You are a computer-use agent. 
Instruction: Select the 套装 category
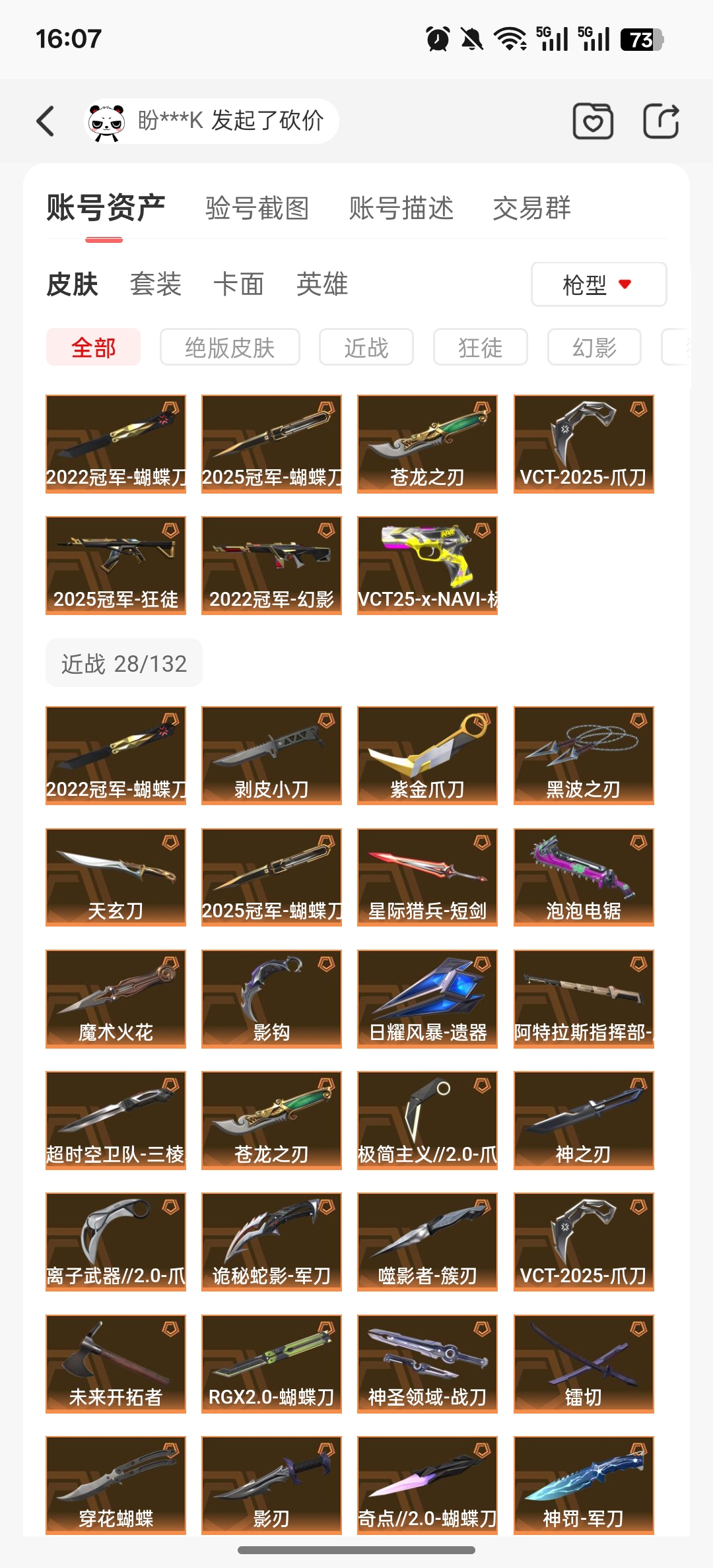coord(155,284)
